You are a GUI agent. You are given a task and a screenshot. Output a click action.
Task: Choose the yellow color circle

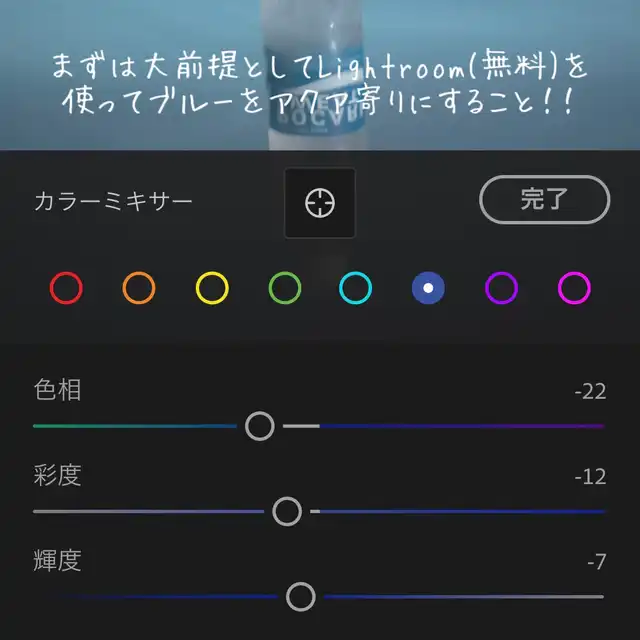pos(212,288)
